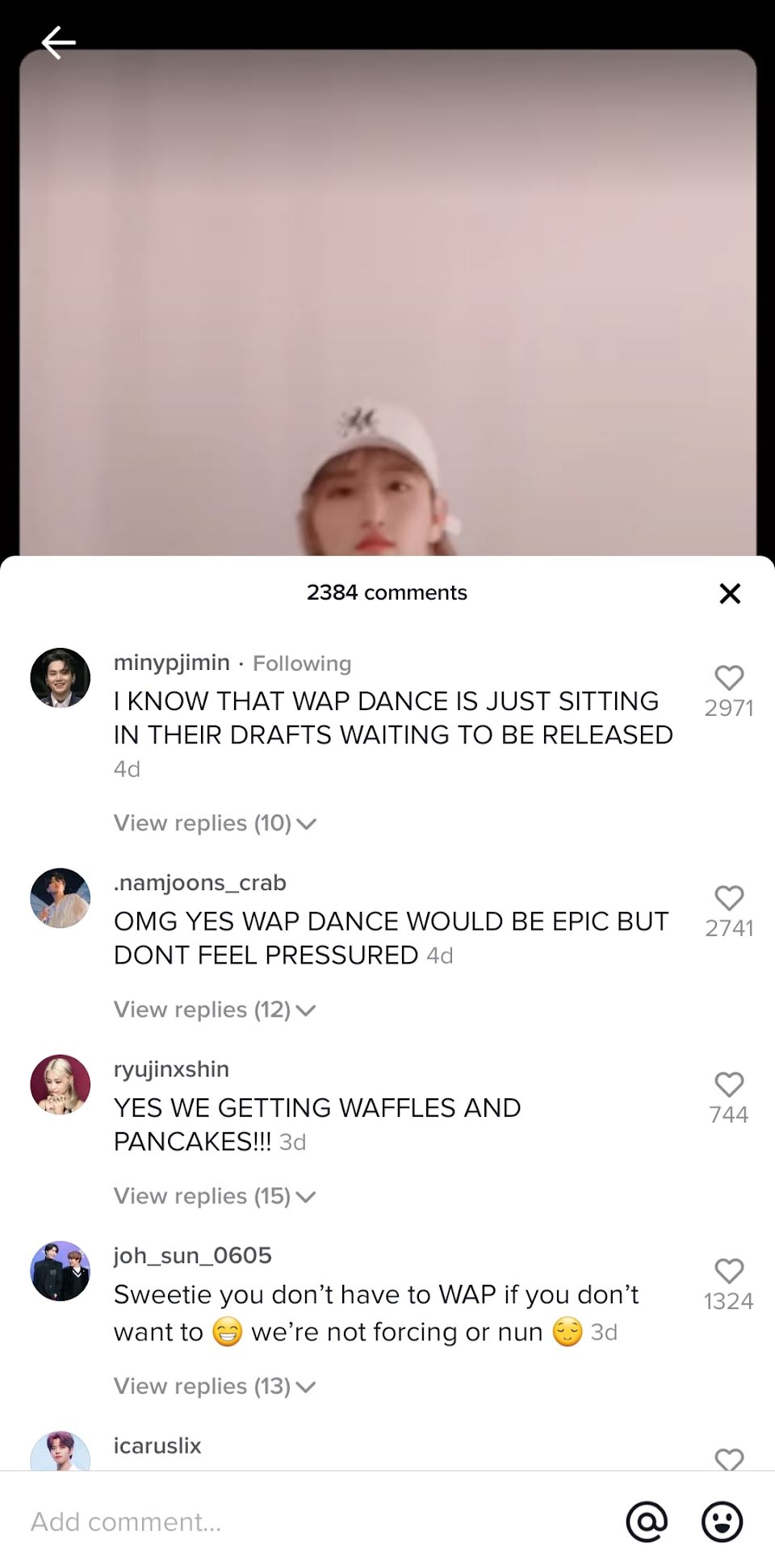Expand the 10 replies to minypjimin
The height and width of the screenshot is (1568, 775).
214,823
